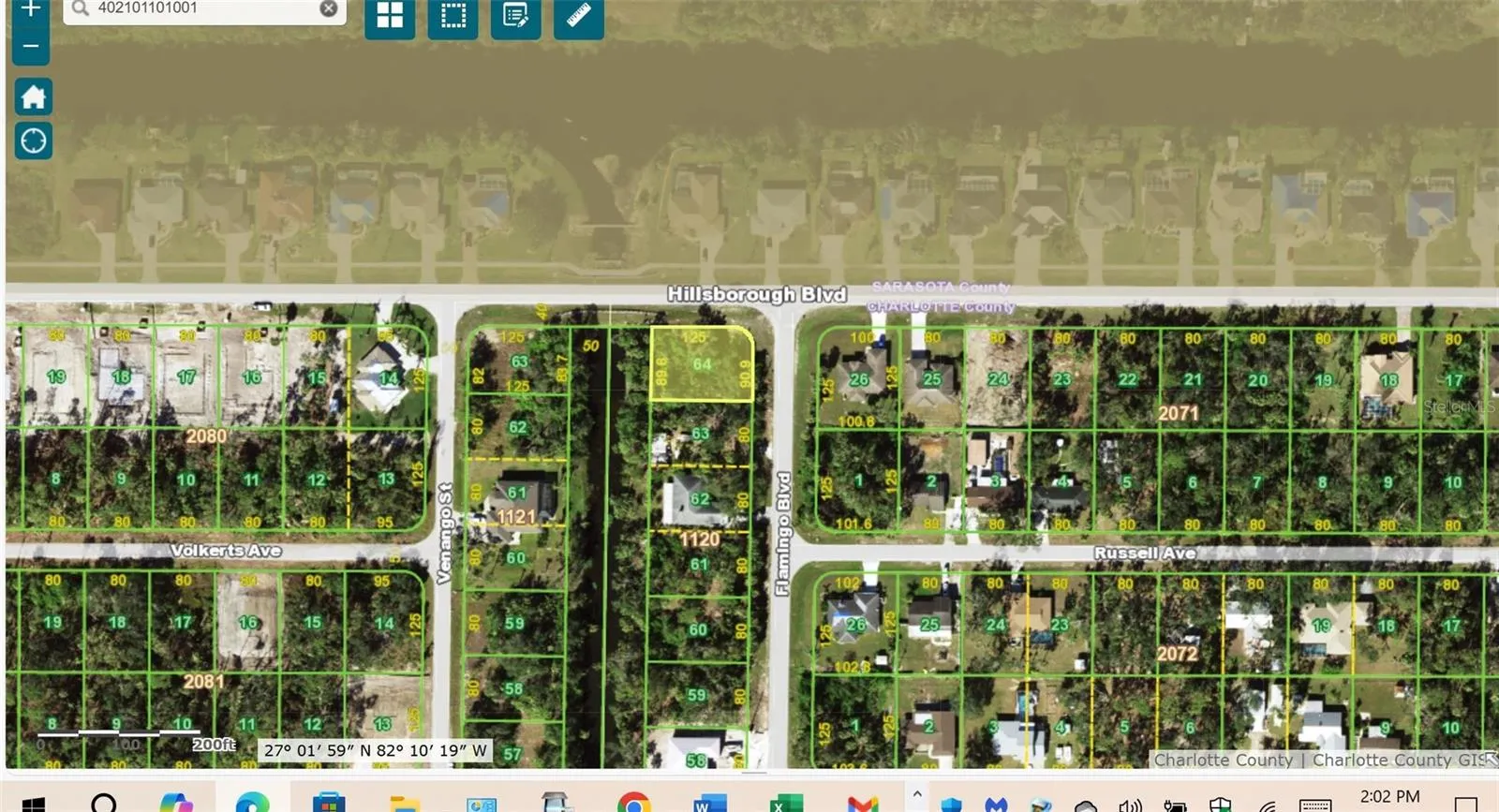The image size is (1499, 812).
Task: Activate the rectangle select tool
Action: [x=453, y=16]
